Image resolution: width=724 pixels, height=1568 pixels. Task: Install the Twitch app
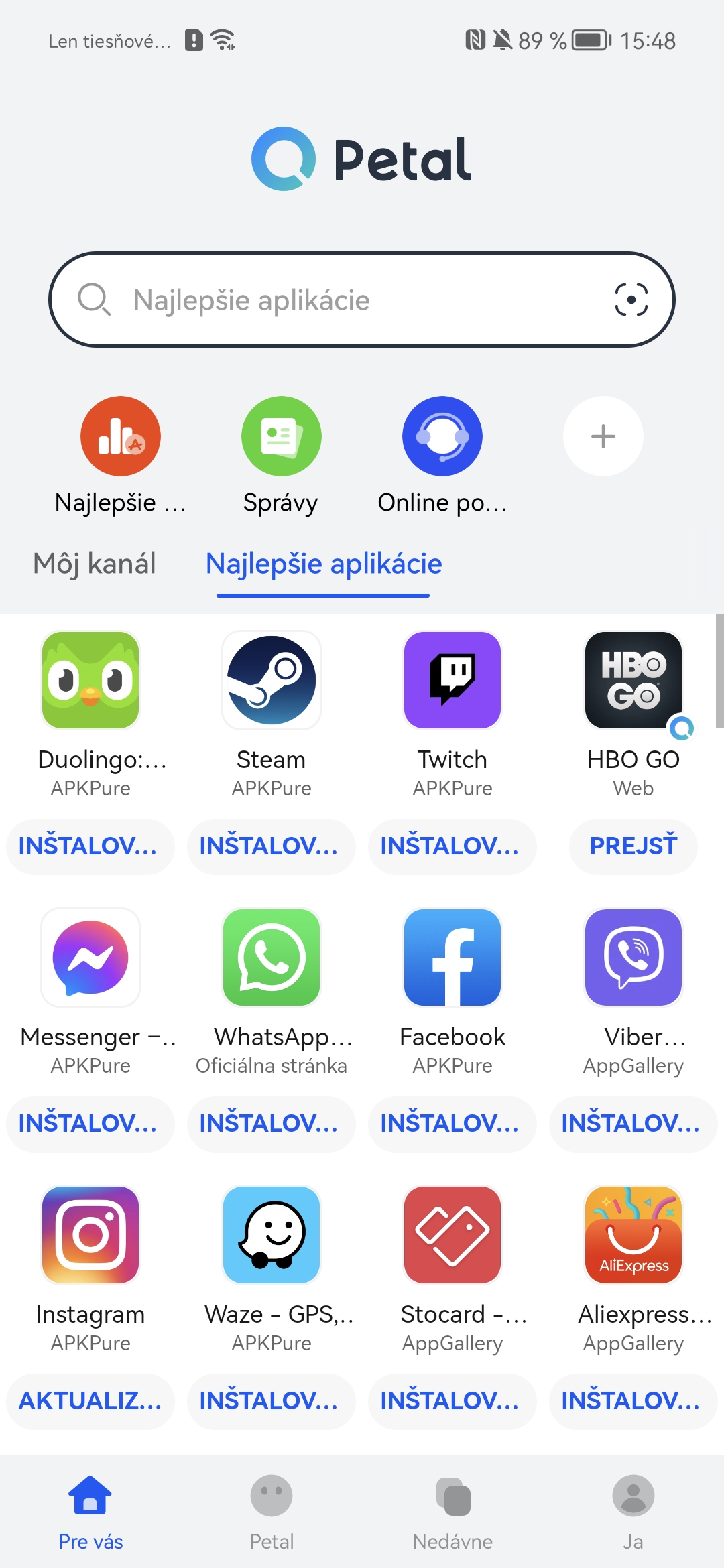coord(452,846)
